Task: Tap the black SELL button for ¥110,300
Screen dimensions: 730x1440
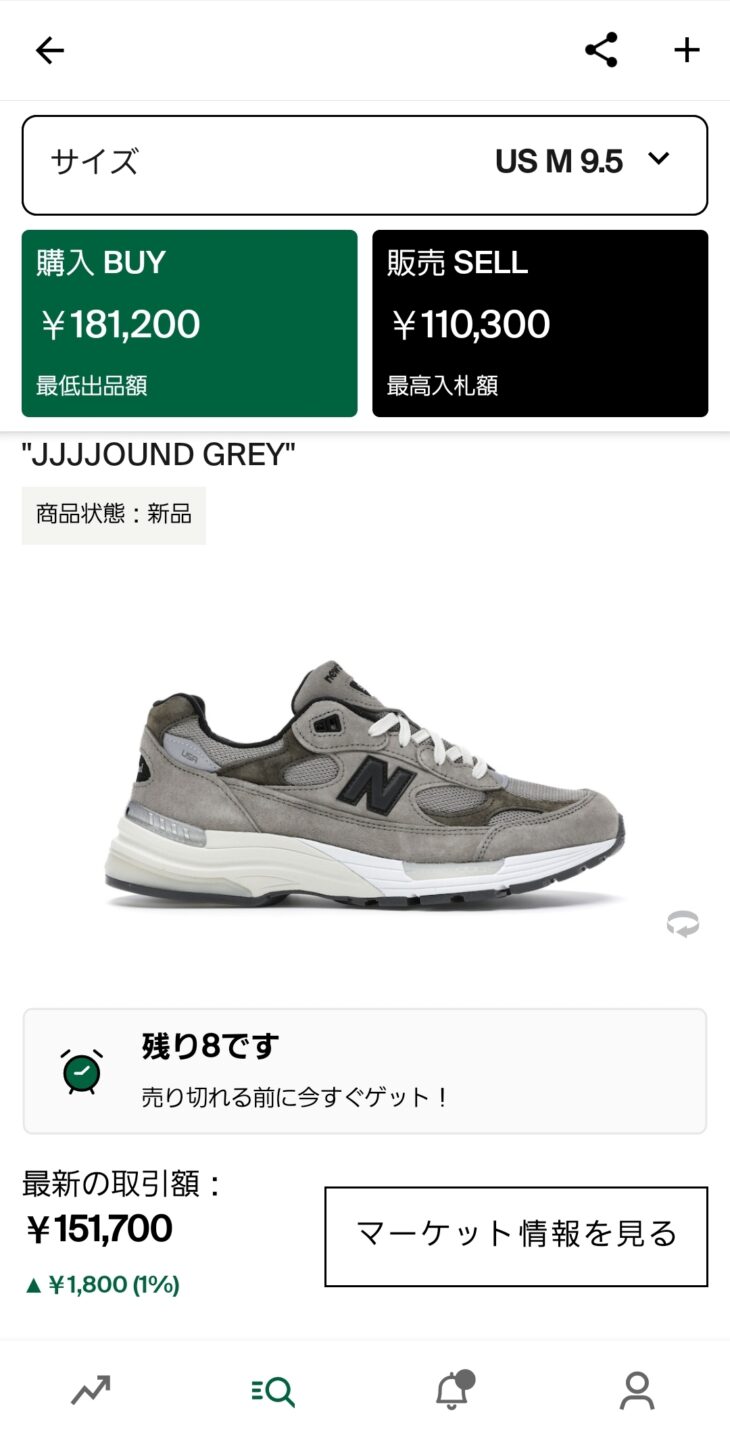Action: pyautogui.click(x=540, y=323)
